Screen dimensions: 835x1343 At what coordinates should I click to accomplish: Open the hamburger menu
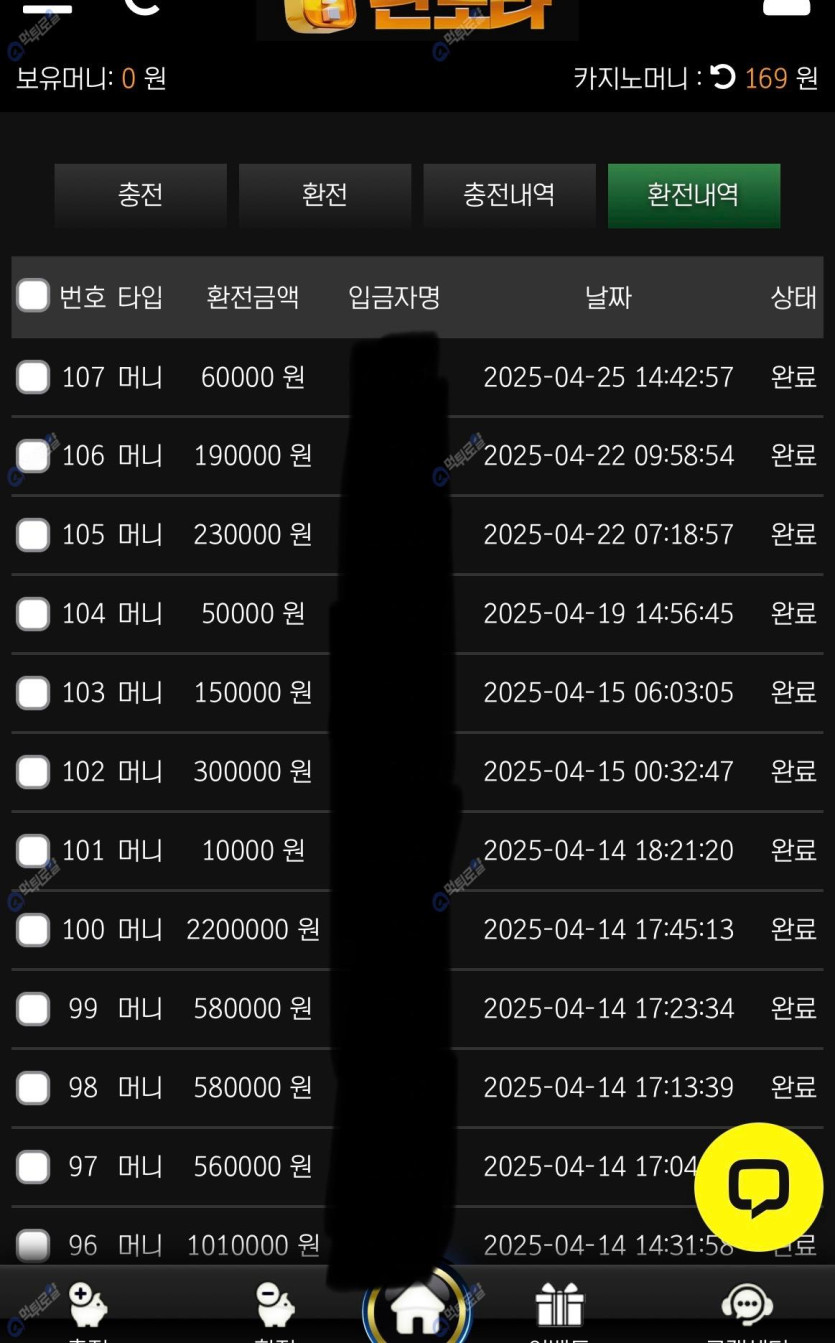(47, 8)
